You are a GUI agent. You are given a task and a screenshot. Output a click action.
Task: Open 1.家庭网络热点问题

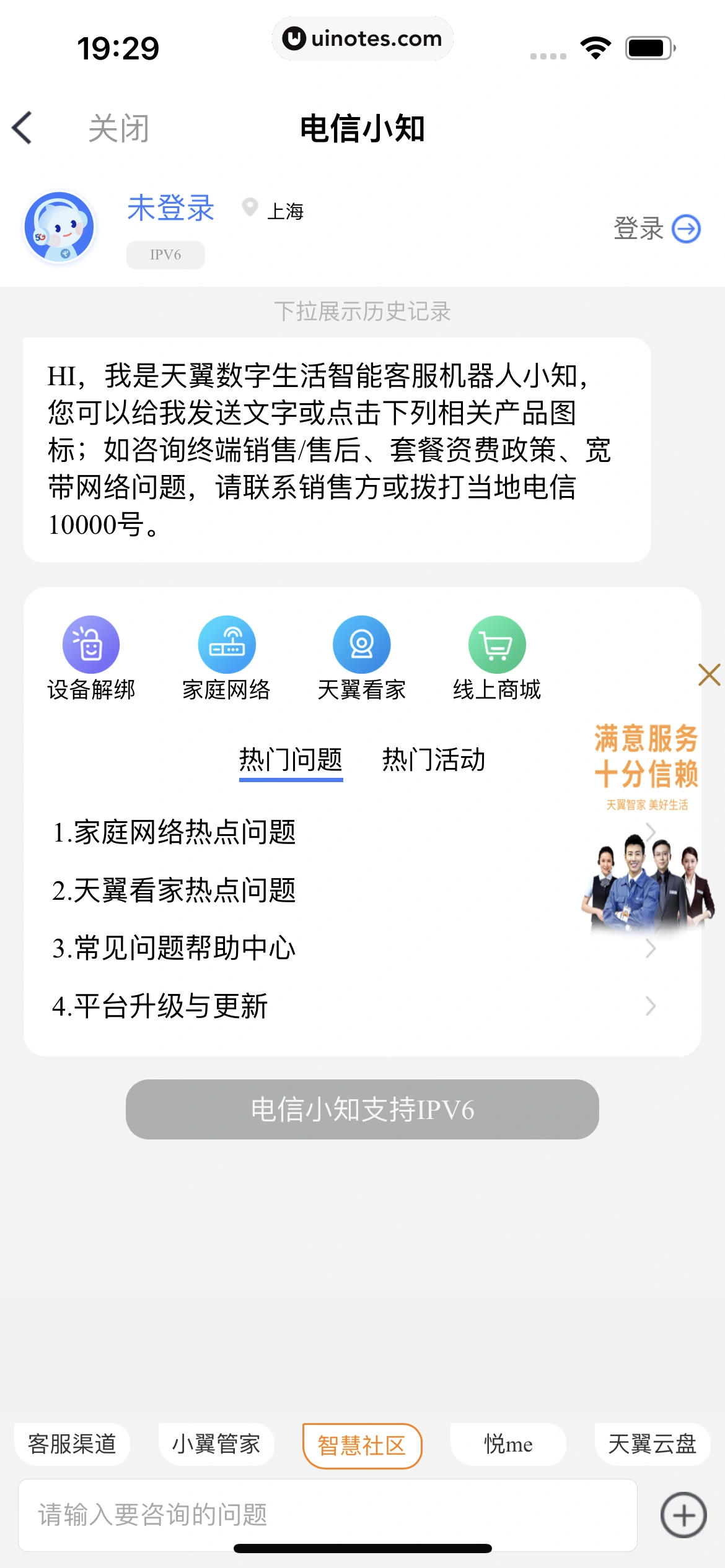point(174,832)
